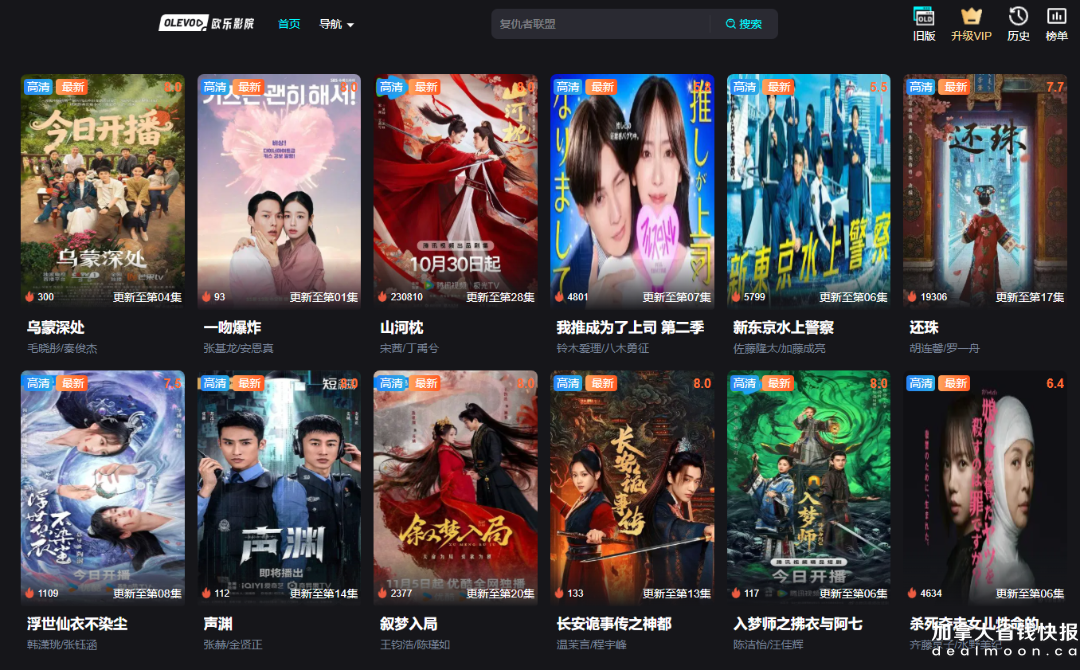The height and width of the screenshot is (670, 1080).
Task: Open the 旧版 old version
Action: [x=924, y=24]
